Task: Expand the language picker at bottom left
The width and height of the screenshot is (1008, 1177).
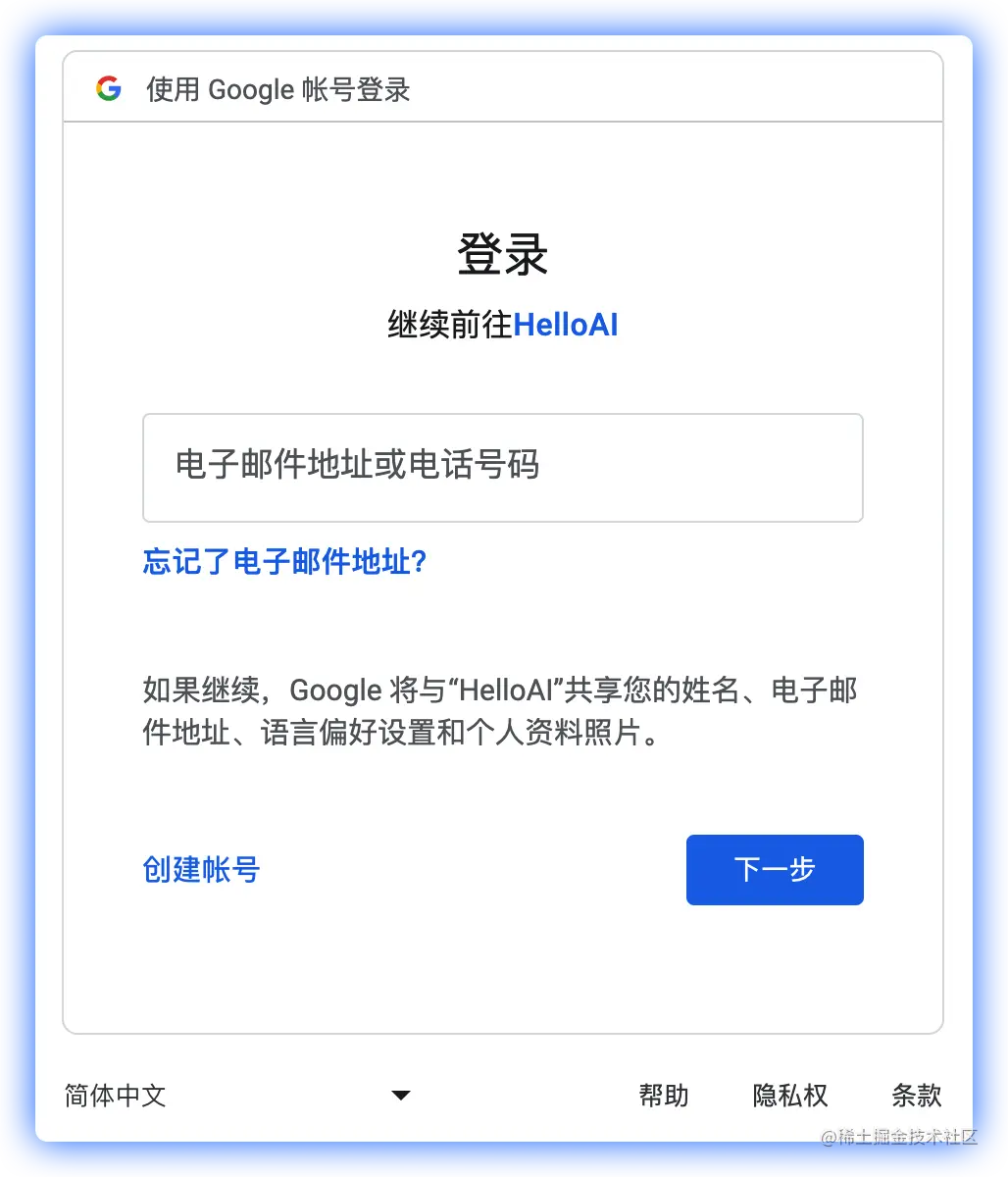Action: click(x=196, y=1095)
